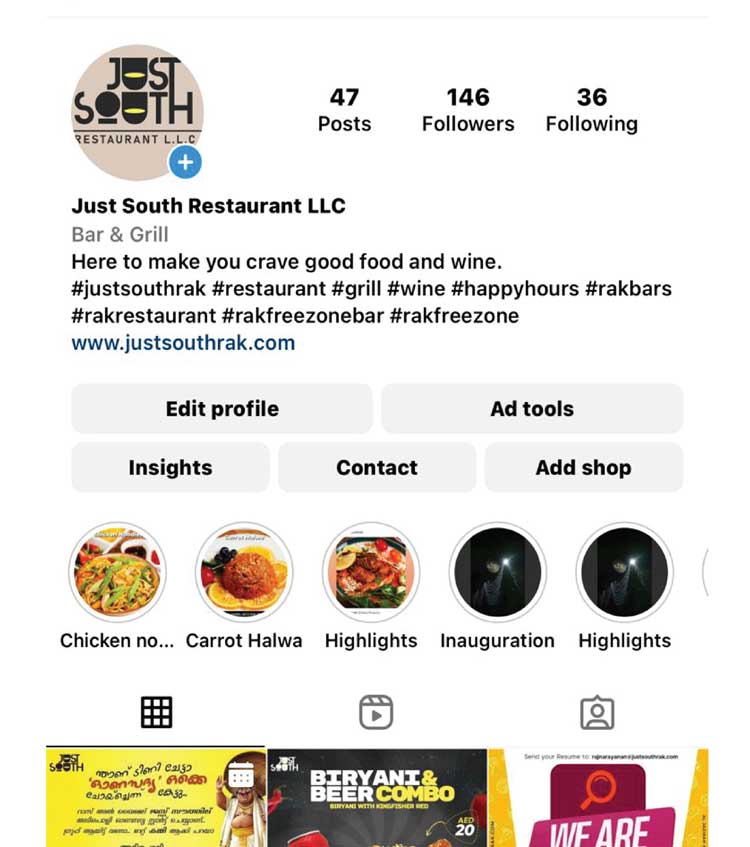Open the Biryani & Beer Combo post
The image size is (750, 847).
click(x=376, y=798)
